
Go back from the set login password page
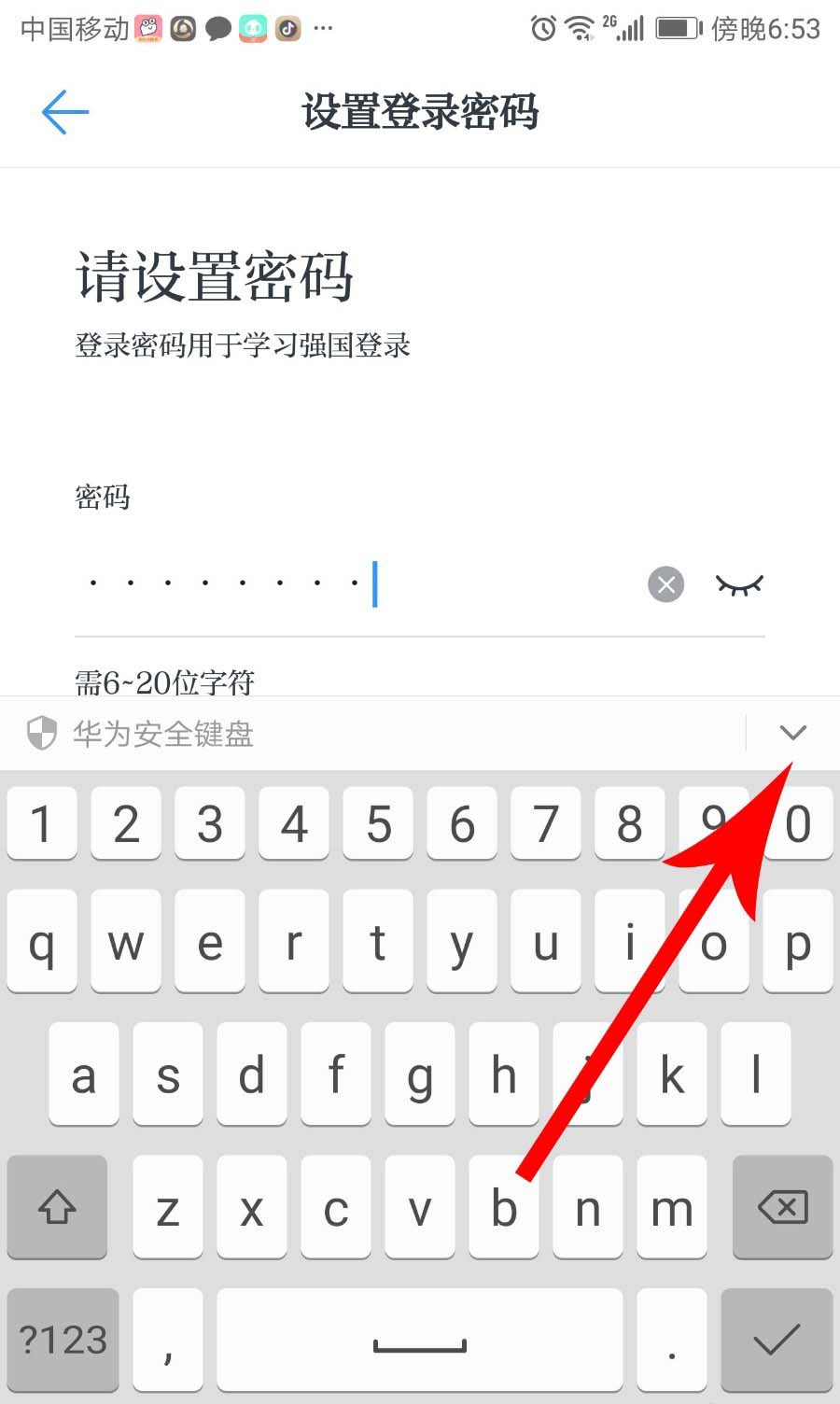[x=64, y=112]
